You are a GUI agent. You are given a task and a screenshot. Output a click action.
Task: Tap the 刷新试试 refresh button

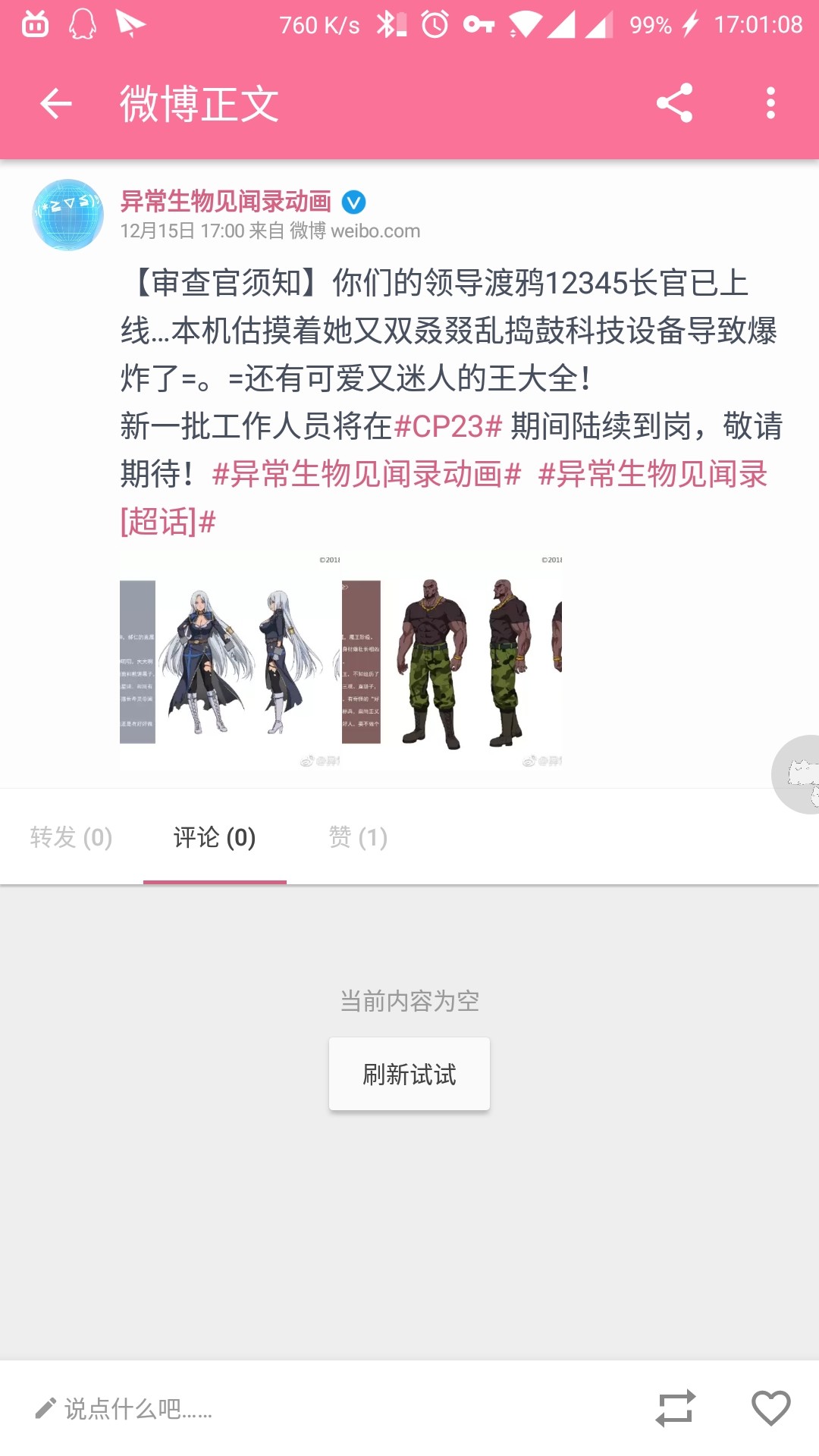409,1074
